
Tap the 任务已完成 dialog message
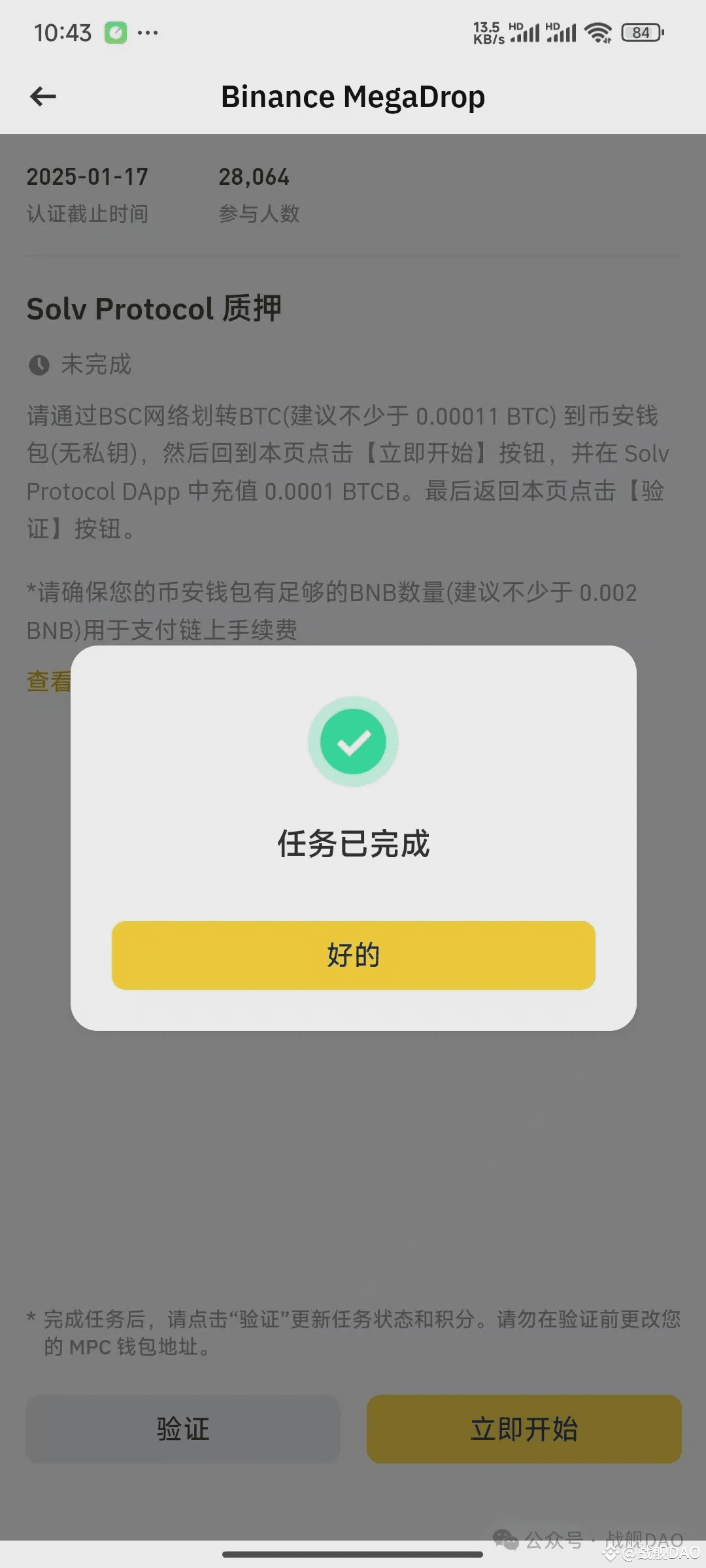pos(353,843)
